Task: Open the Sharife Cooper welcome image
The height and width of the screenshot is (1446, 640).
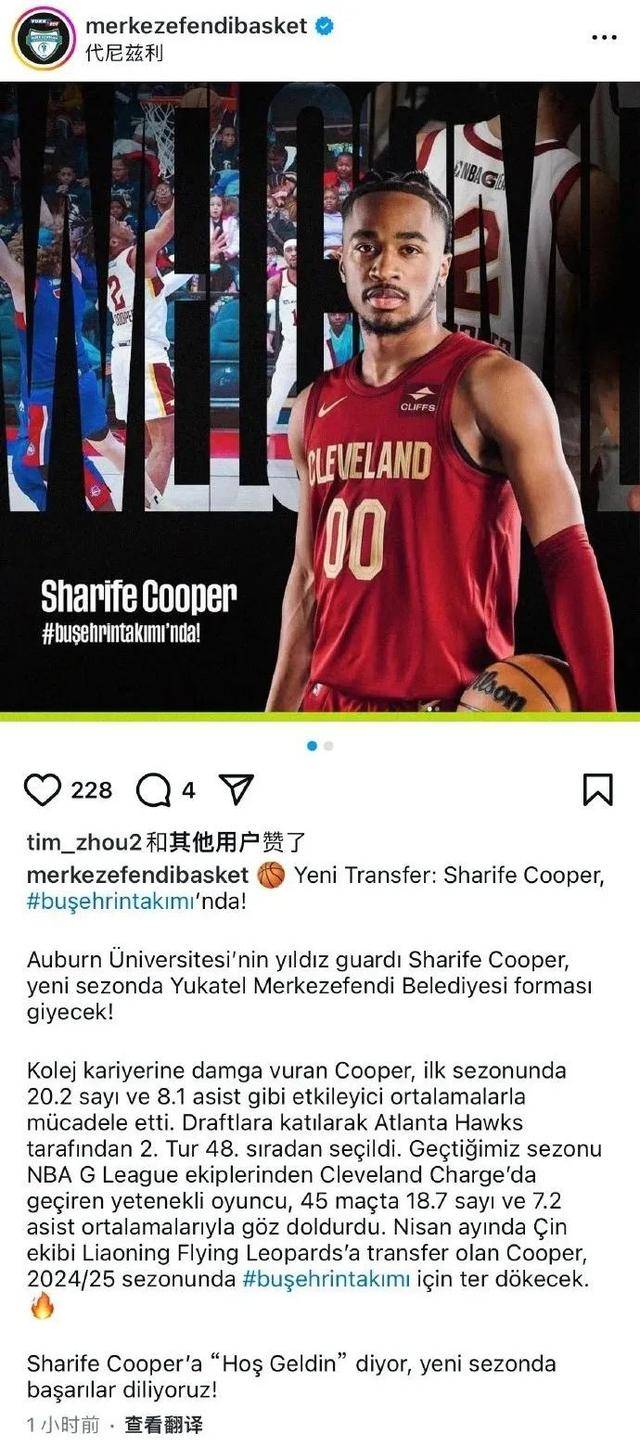Action: pos(320,400)
